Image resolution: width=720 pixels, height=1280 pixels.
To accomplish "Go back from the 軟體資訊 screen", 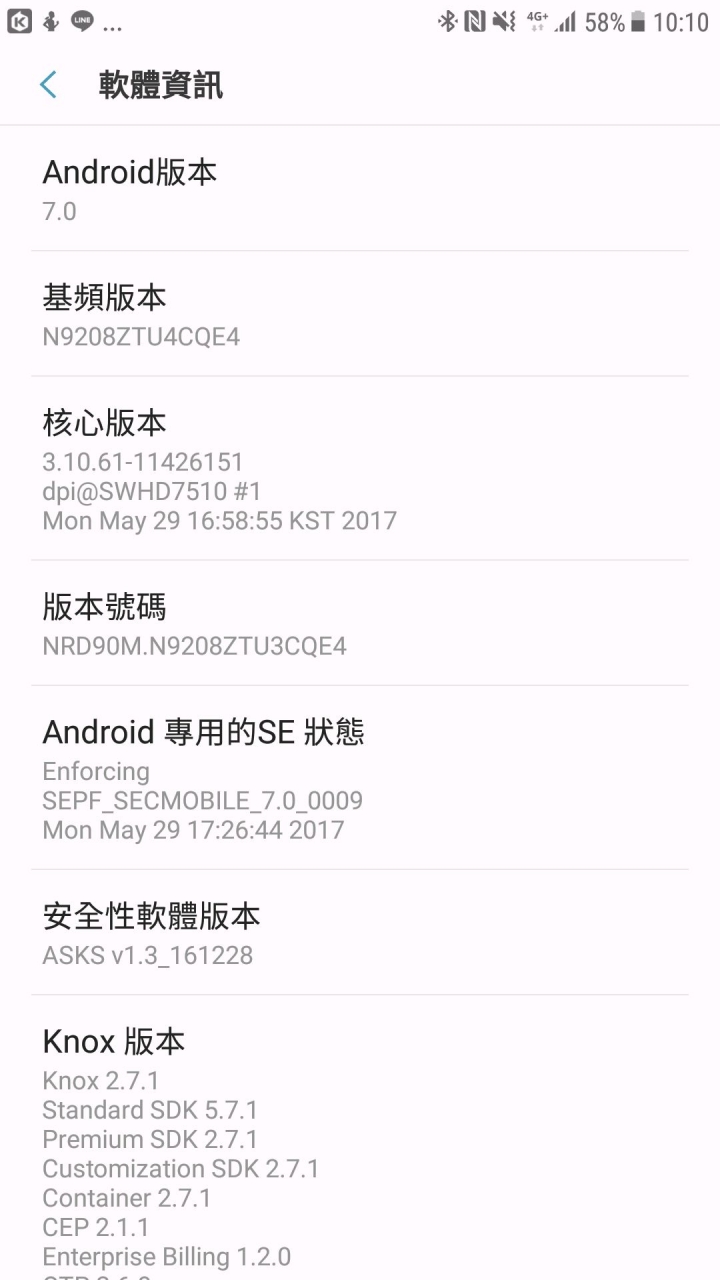I will point(48,85).
